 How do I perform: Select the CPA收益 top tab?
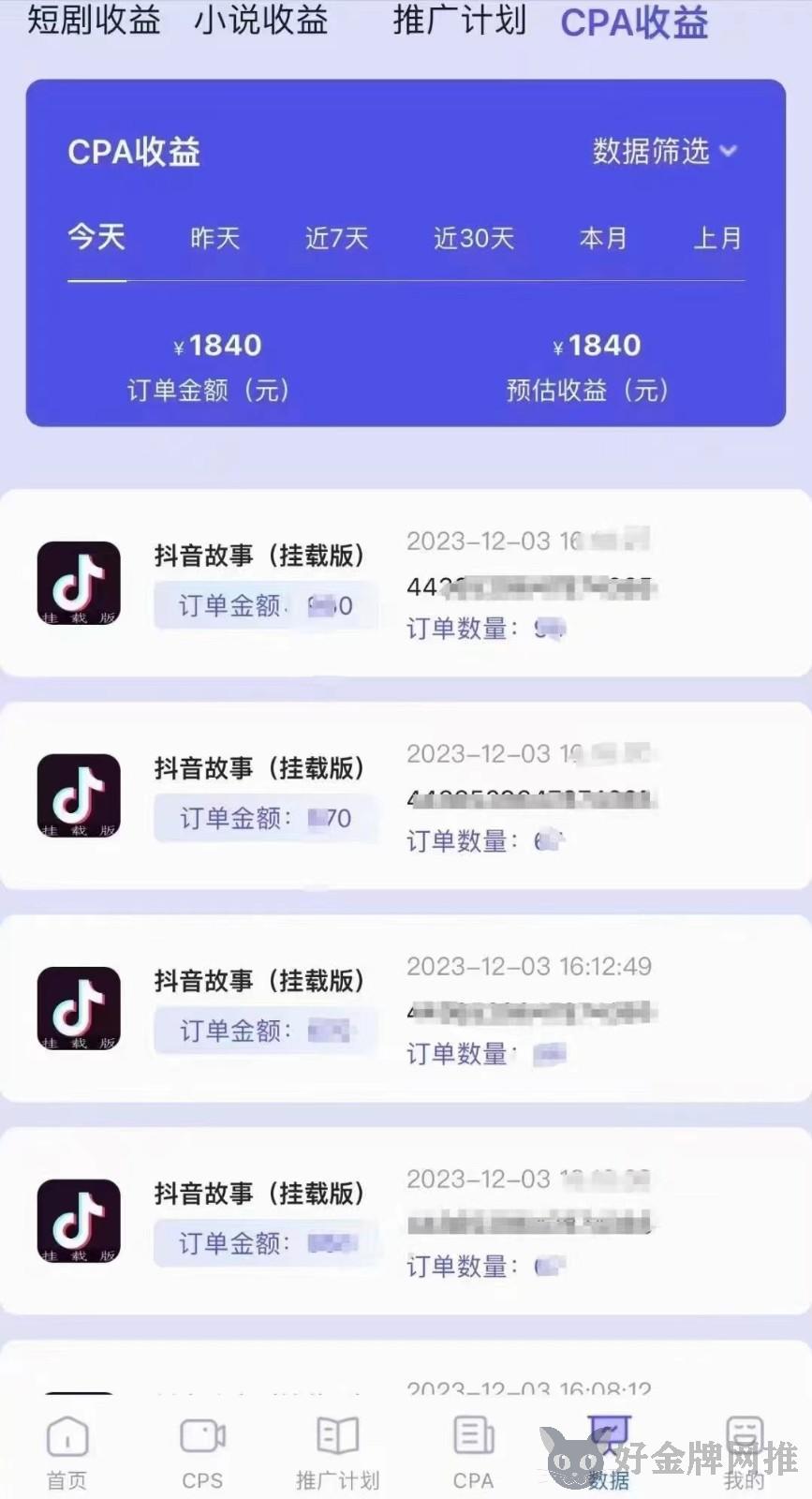634,22
